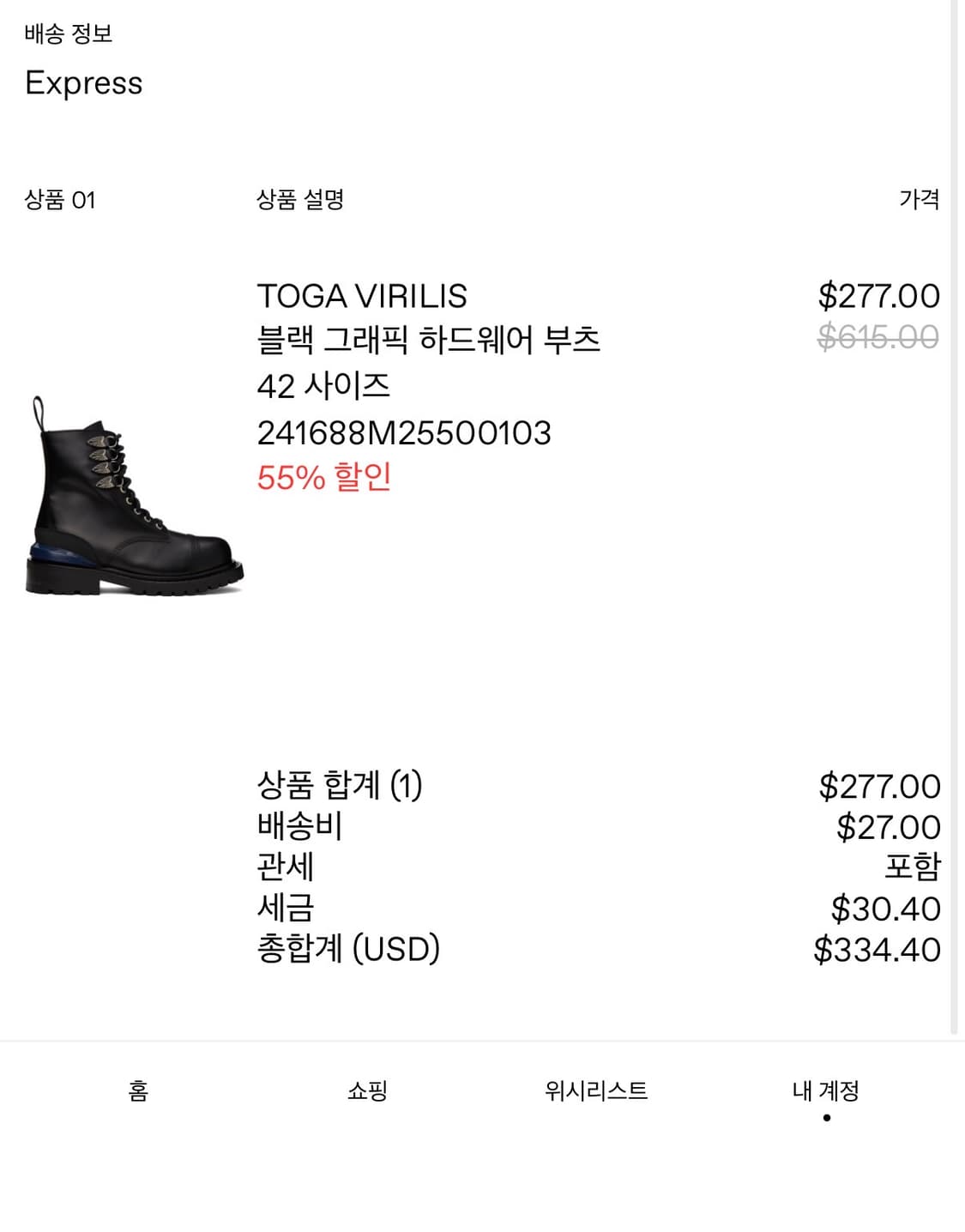Viewport: 965px width, 1232px height.
Task: Open the 홈 (Home) tab
Action: [139, 1090]
